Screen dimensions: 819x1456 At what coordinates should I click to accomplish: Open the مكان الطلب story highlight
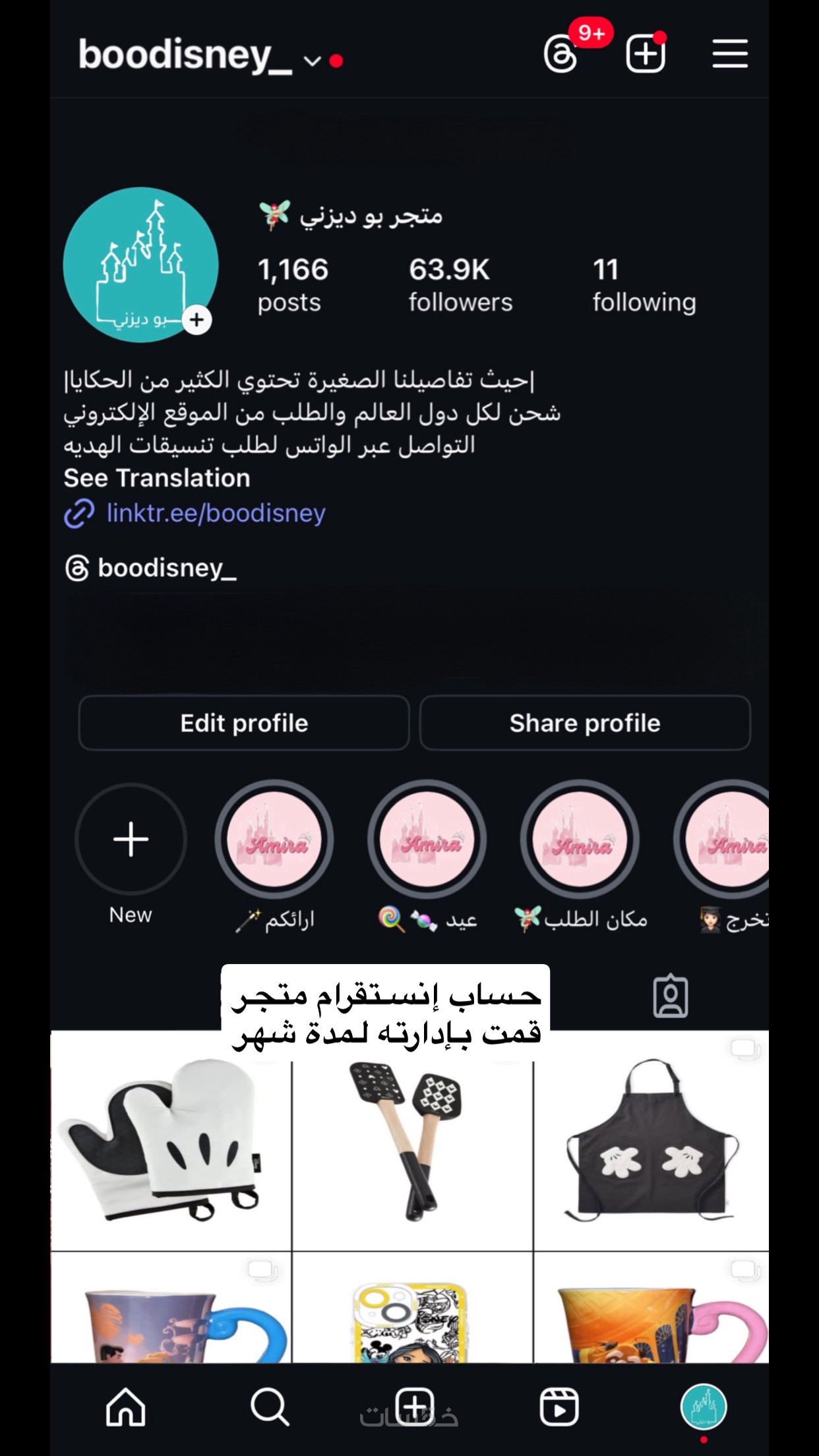(x=580, y=839)
